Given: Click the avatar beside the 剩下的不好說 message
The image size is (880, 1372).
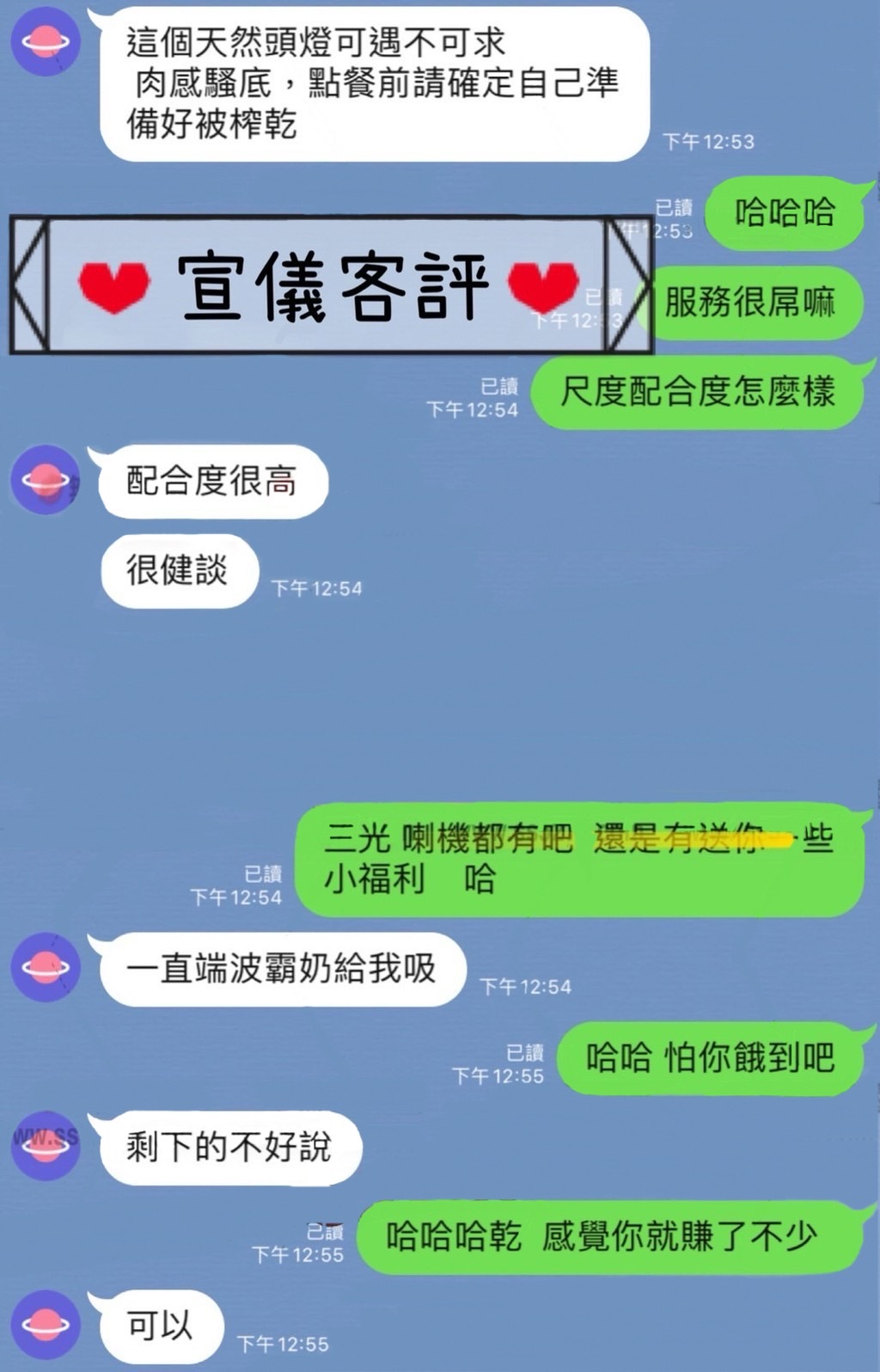Looking at the screenshot, I should [x=45, y=1147].
